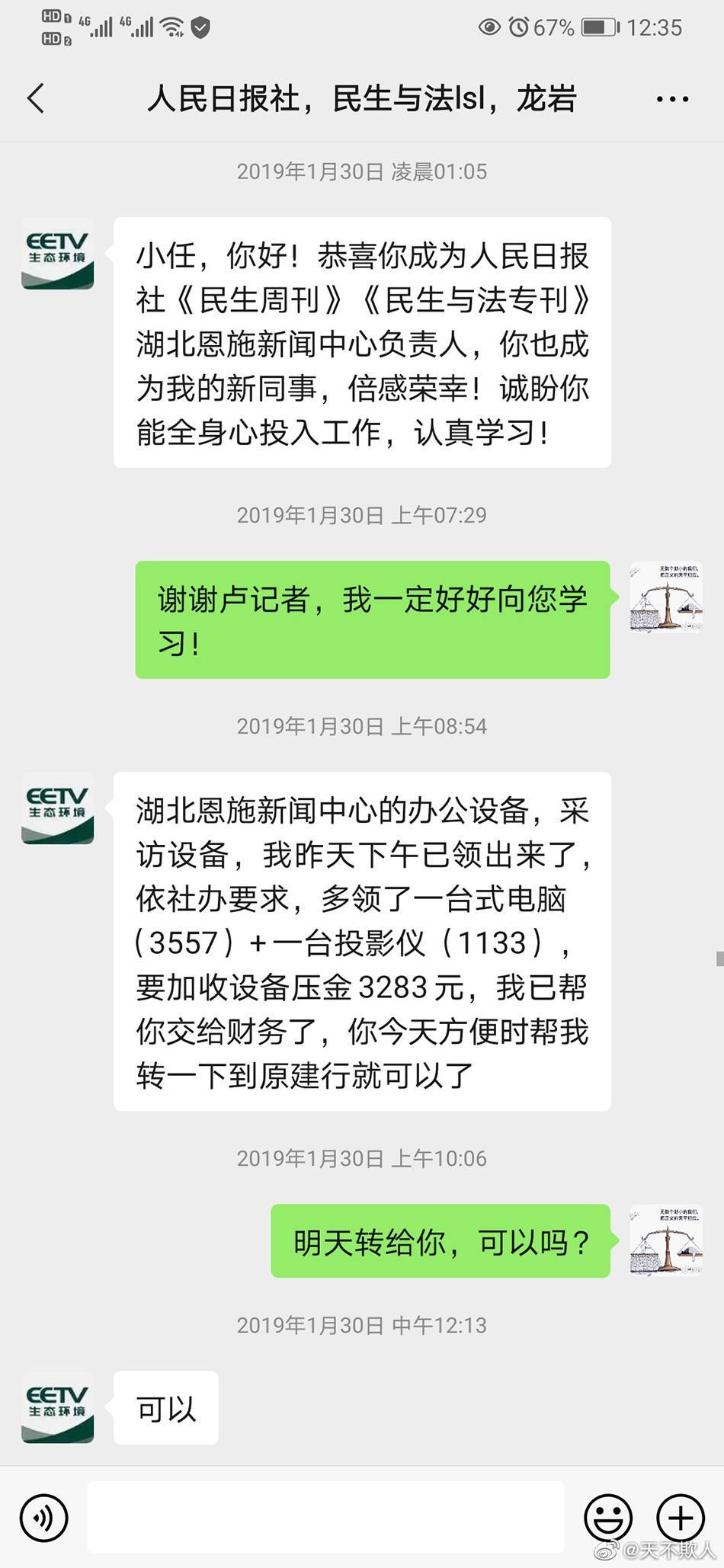Open my avatar beside 明天转给你 message
This screenshot has width=724, height=1568.
665,1240
